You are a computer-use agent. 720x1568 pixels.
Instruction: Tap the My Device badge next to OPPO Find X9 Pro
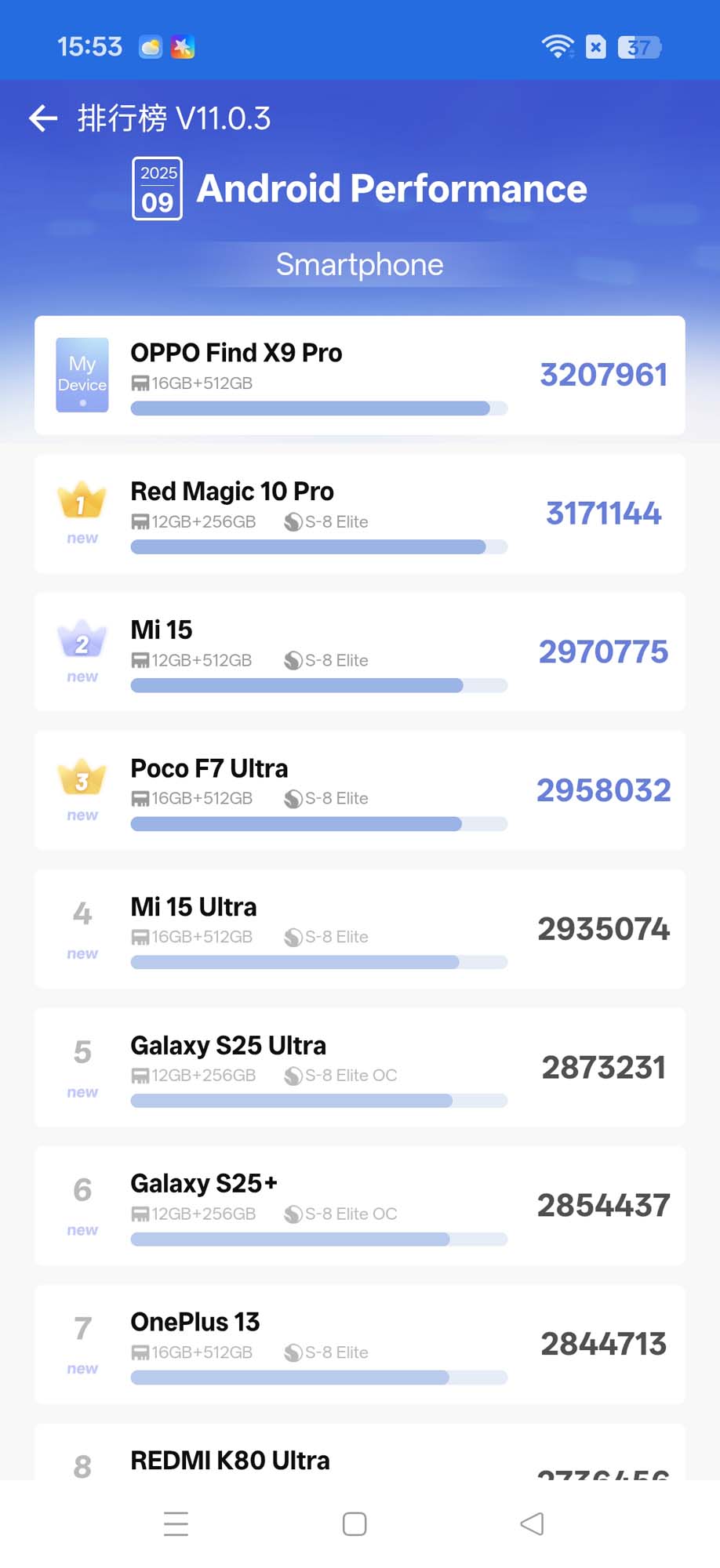(x=82, y=374)
